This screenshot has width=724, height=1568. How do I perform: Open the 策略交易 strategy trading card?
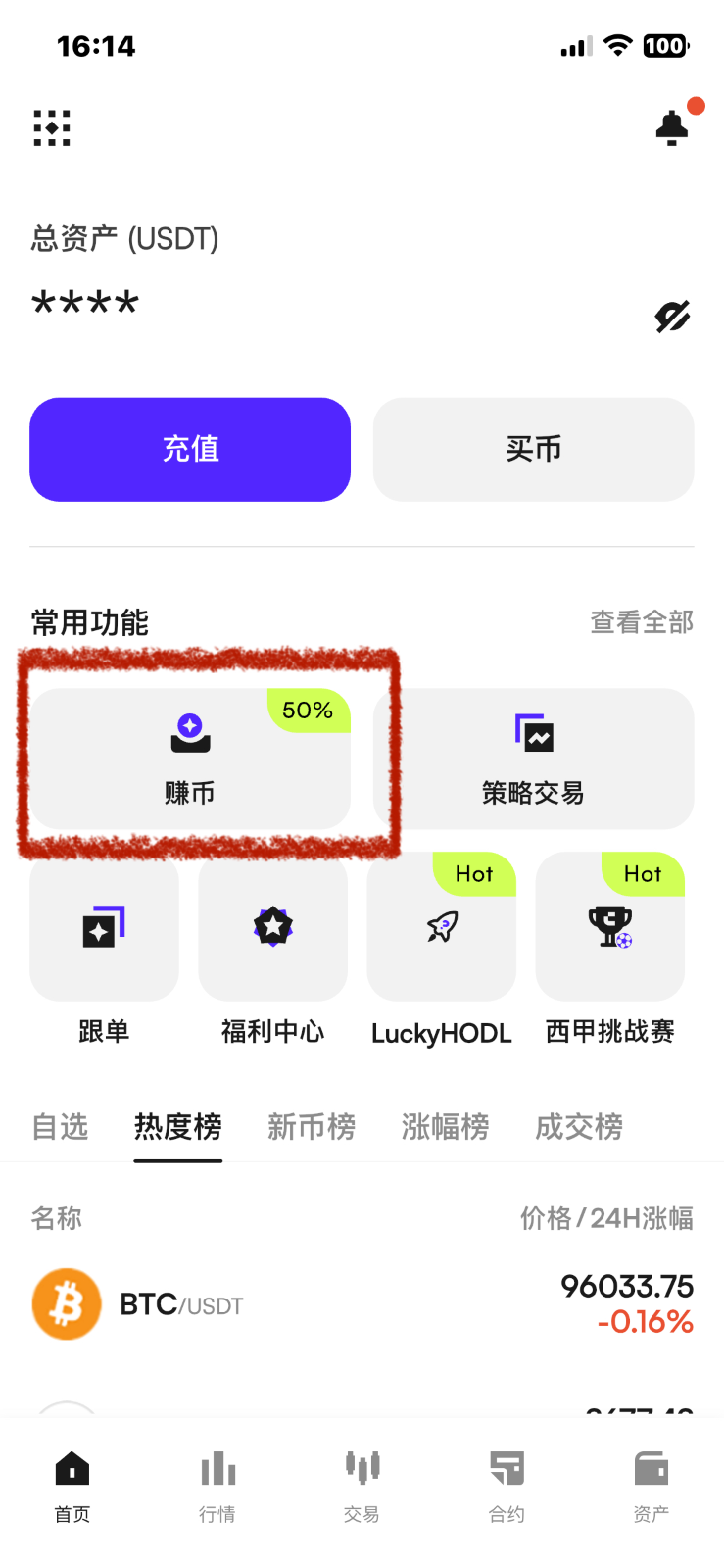click(533, 758)
